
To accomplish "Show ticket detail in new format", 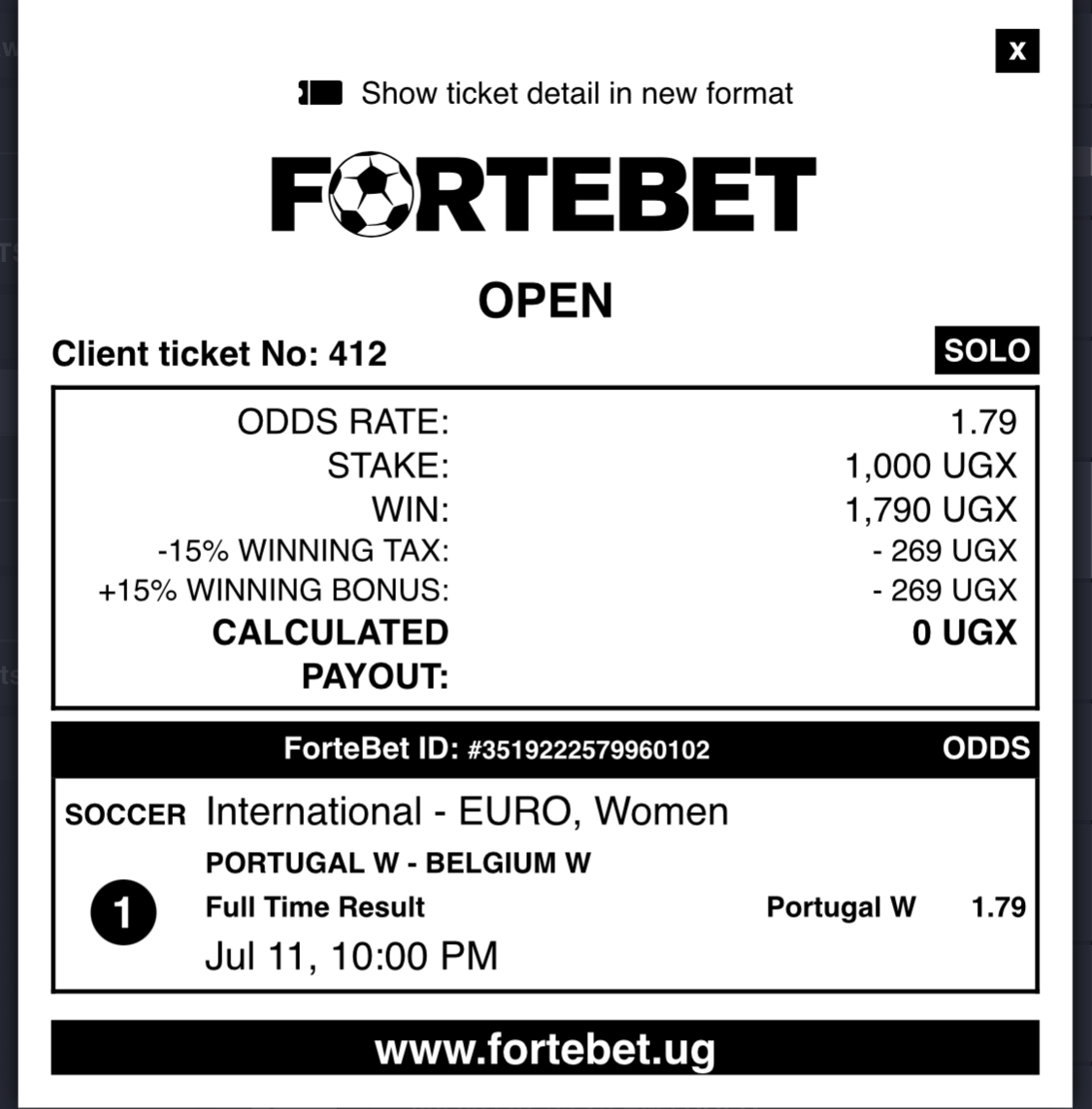I will tap(546, 93).
